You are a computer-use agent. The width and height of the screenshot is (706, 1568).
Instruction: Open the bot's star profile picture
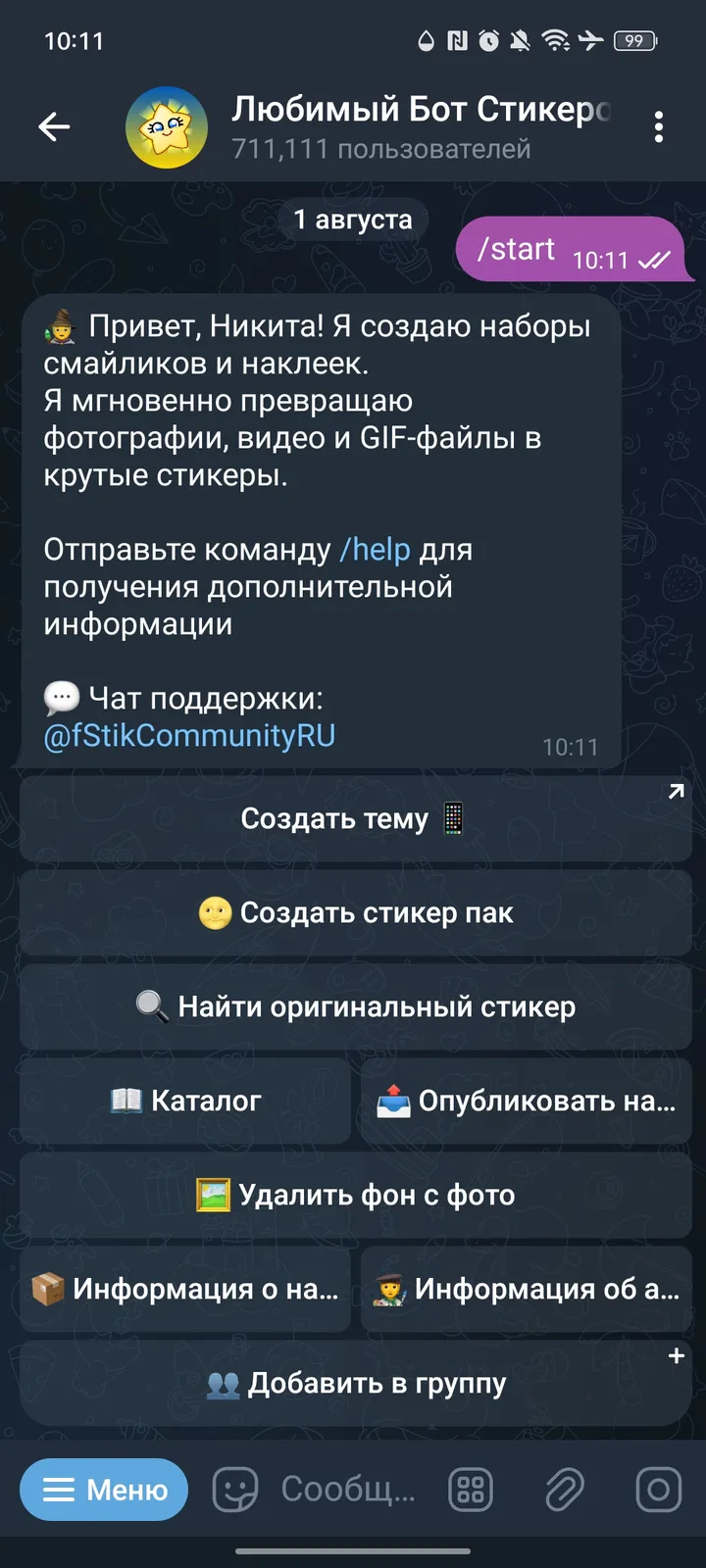tap(166, 127)
